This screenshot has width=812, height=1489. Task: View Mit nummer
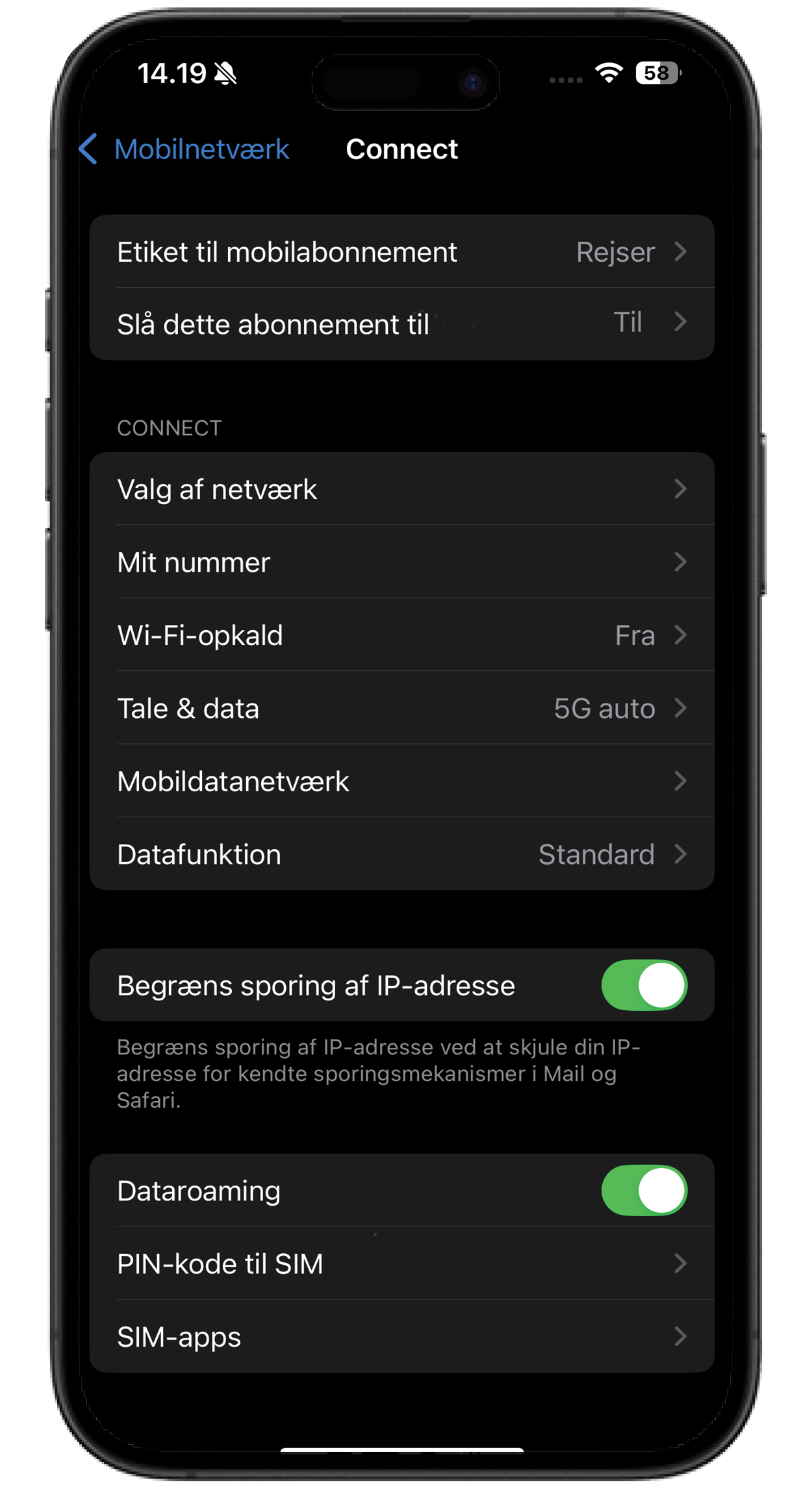[x=401, y=562]
